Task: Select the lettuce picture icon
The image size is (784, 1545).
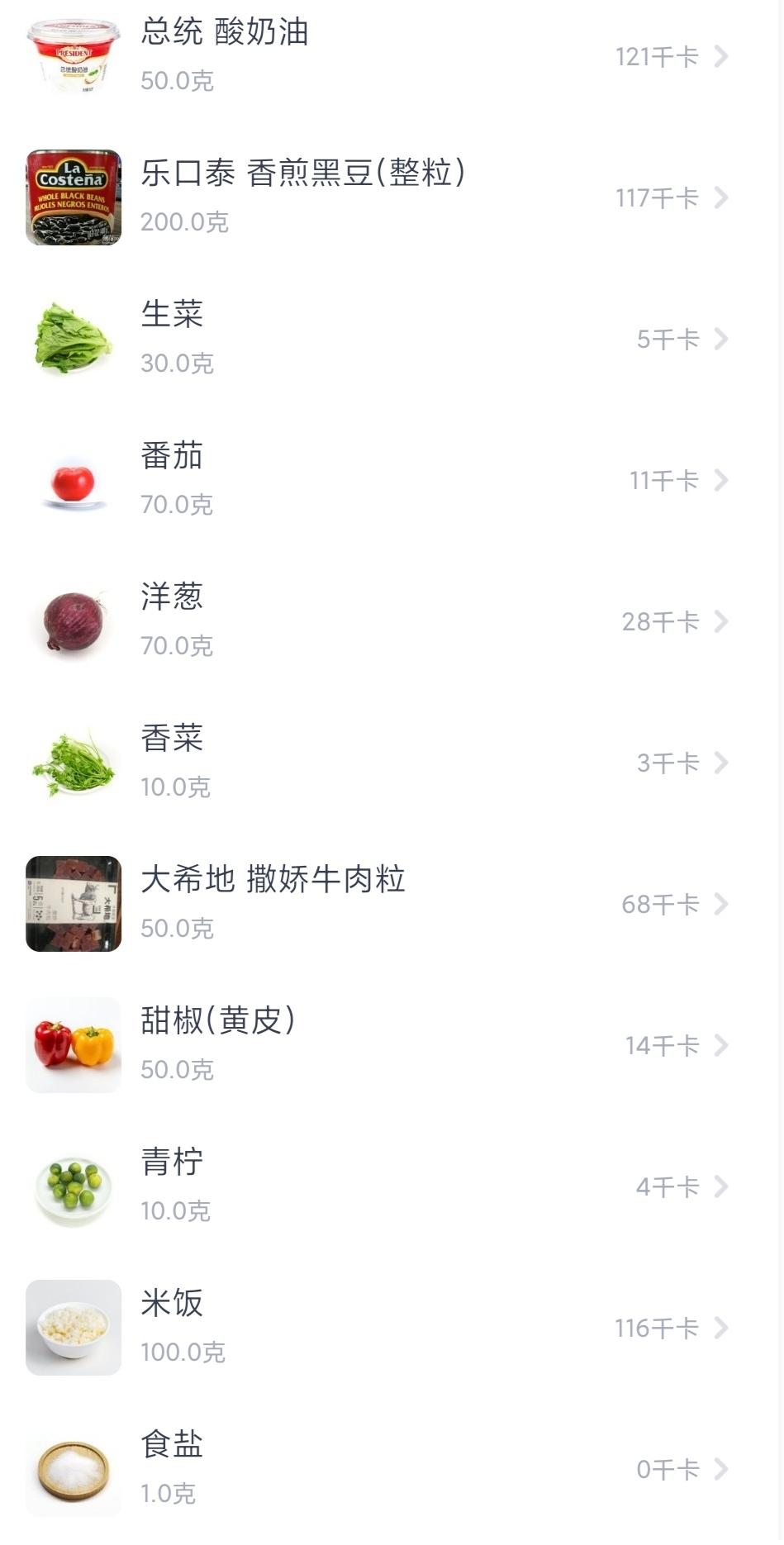Action: click(x=73, y=339)
